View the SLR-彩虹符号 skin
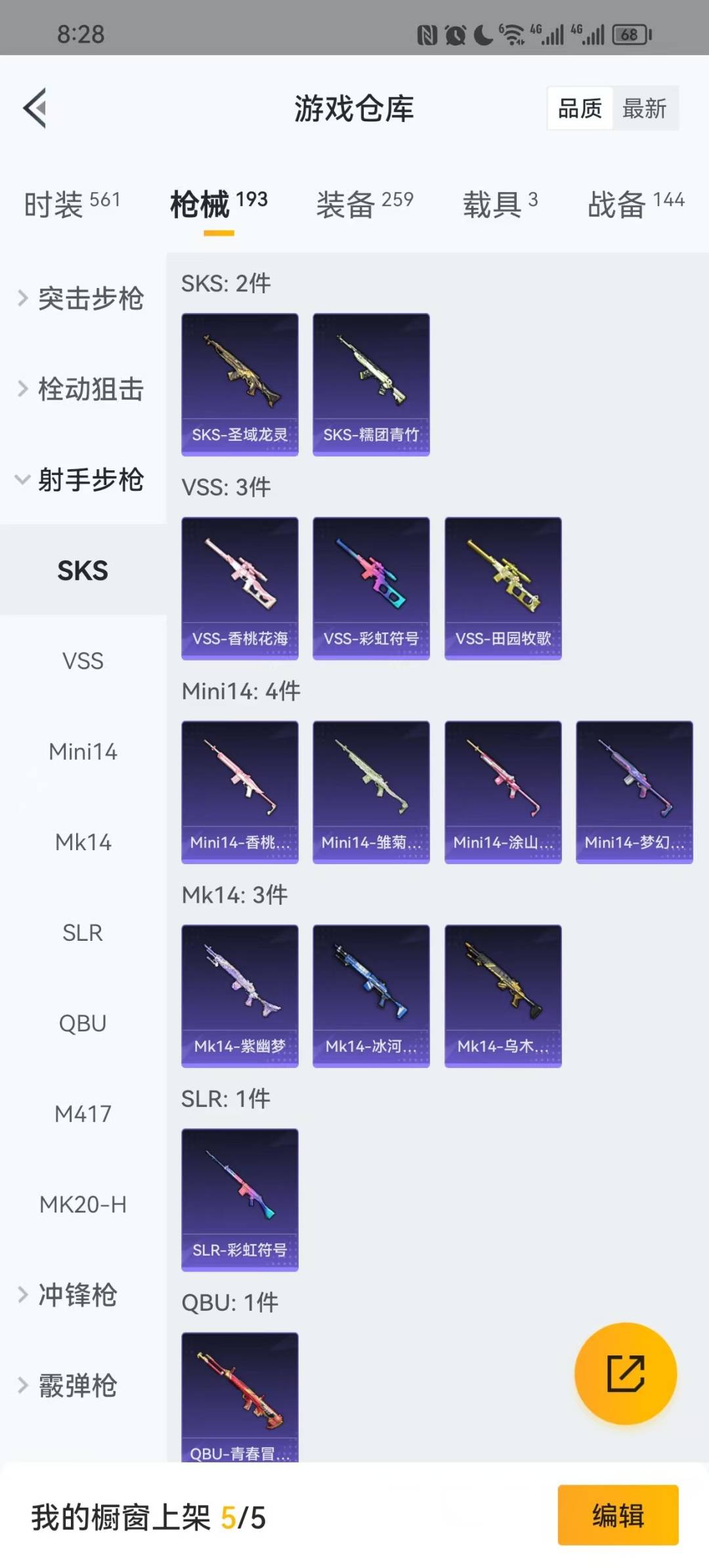 (x=240, y=1200)
